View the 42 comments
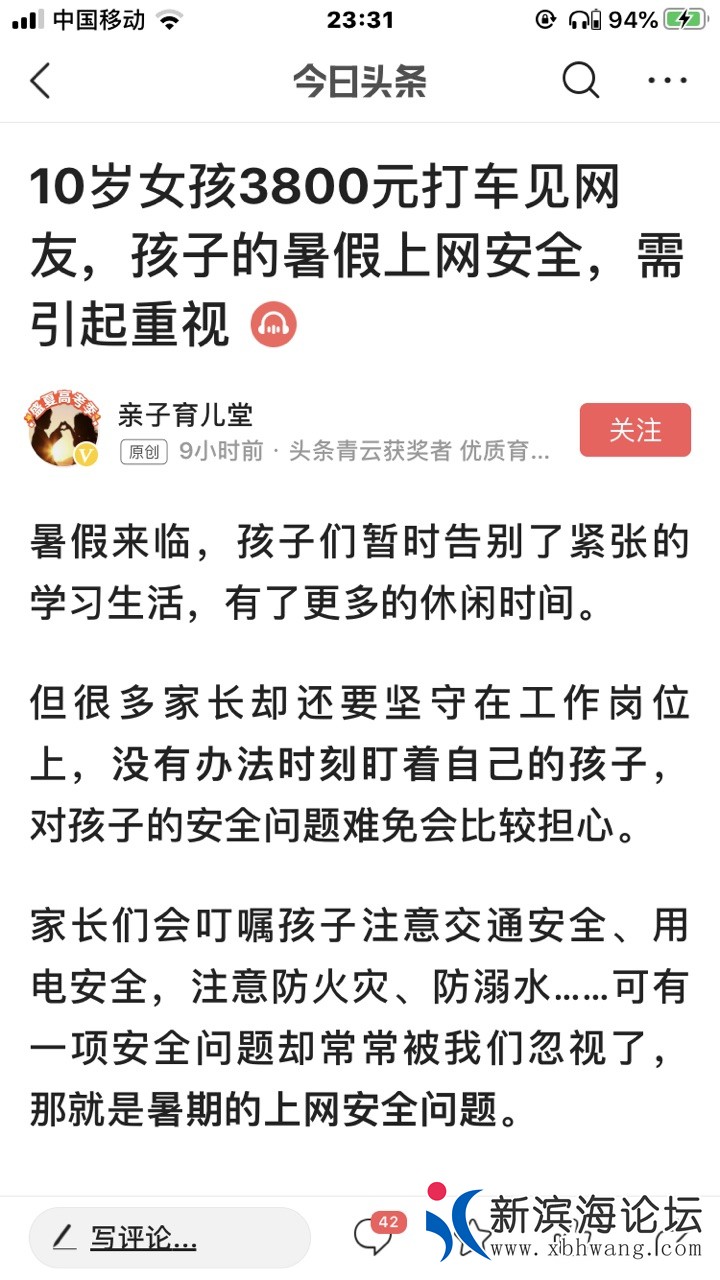720x1280 pixels. (374, 1236)
